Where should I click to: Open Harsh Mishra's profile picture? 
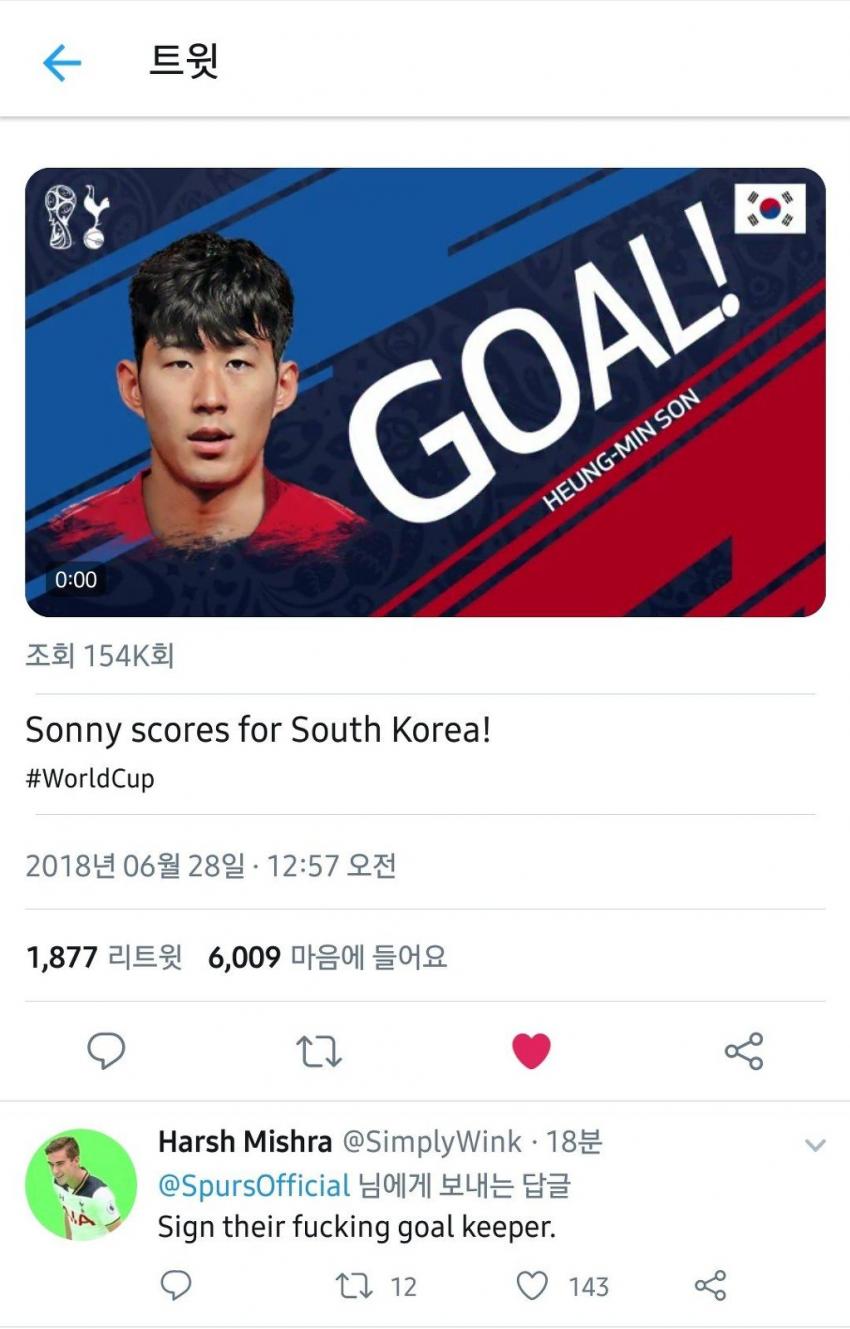[80, 1184]
